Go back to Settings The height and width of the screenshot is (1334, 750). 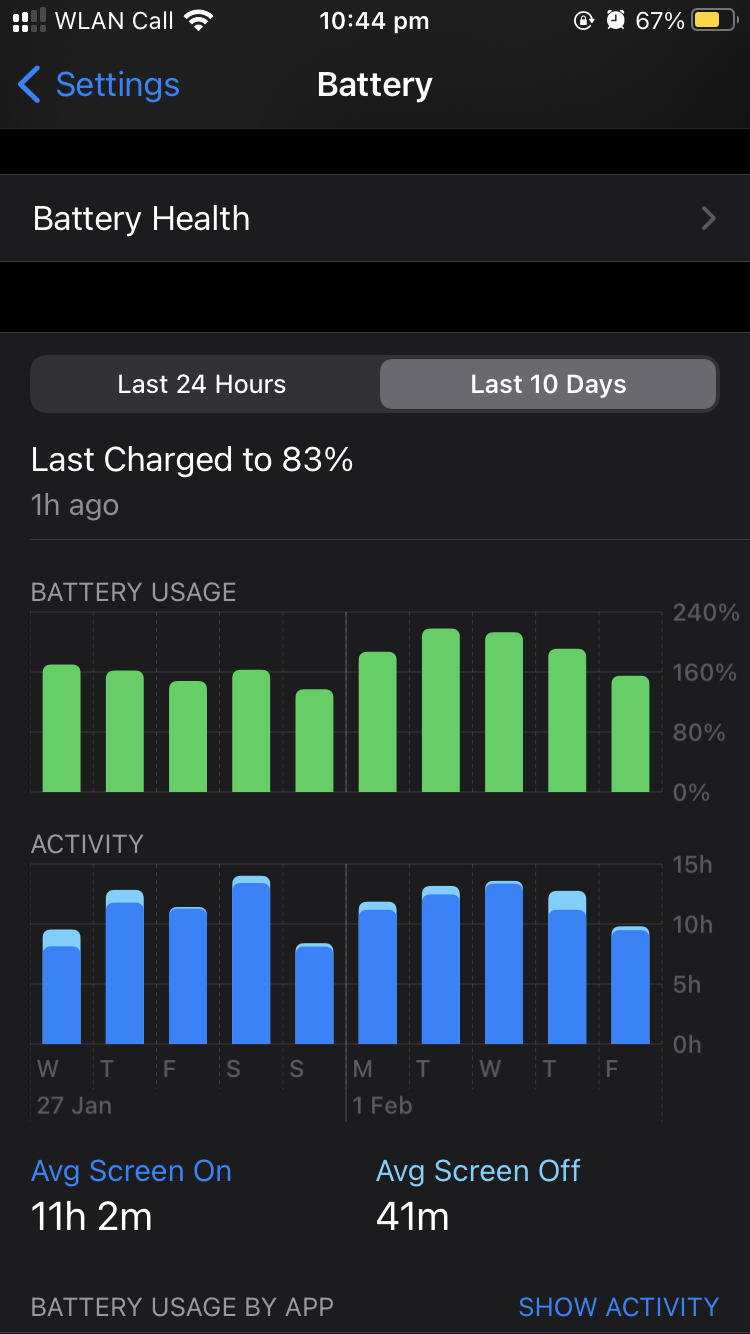point(98,85)
